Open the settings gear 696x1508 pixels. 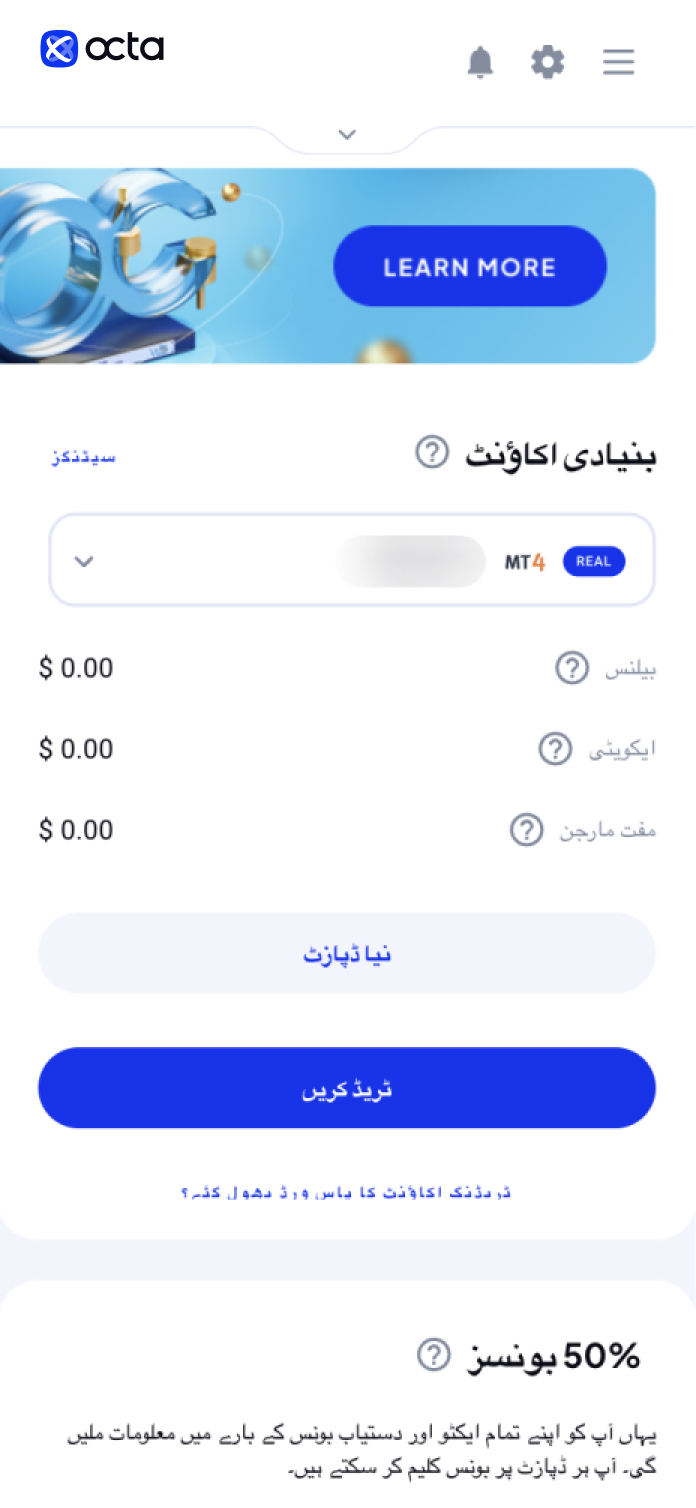pyautogui.click(x=548, y=62)
